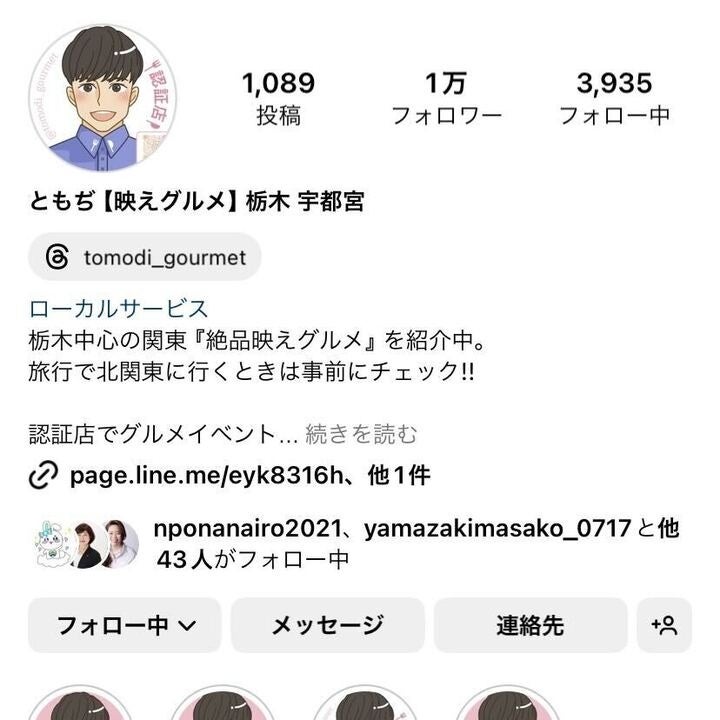Screen dimensions: 720x720
Task: Tap the ローカルサービス category link
Action: 119,308
